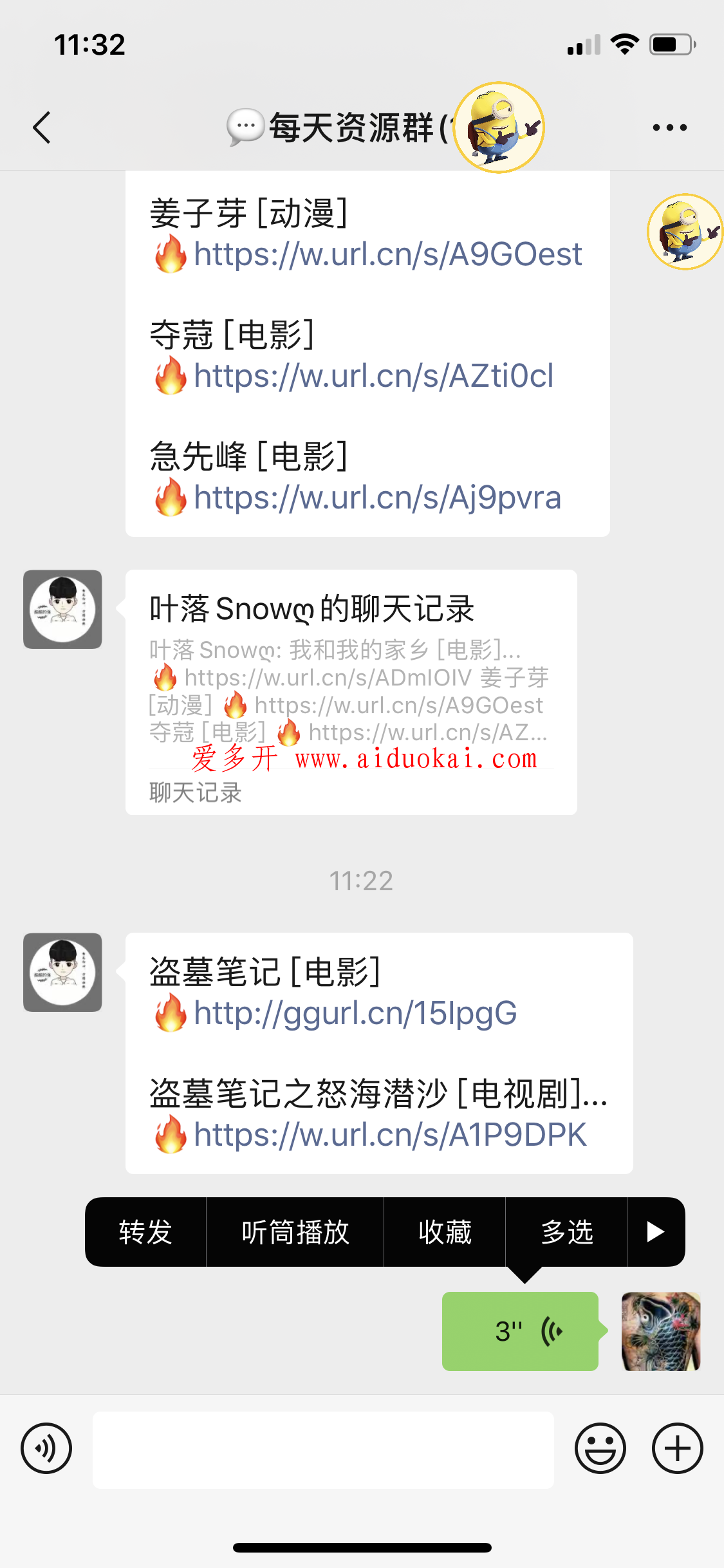View profile of sender beside 盗墓笔记 message
724x1568 pixels.
(x=62, y=972)
